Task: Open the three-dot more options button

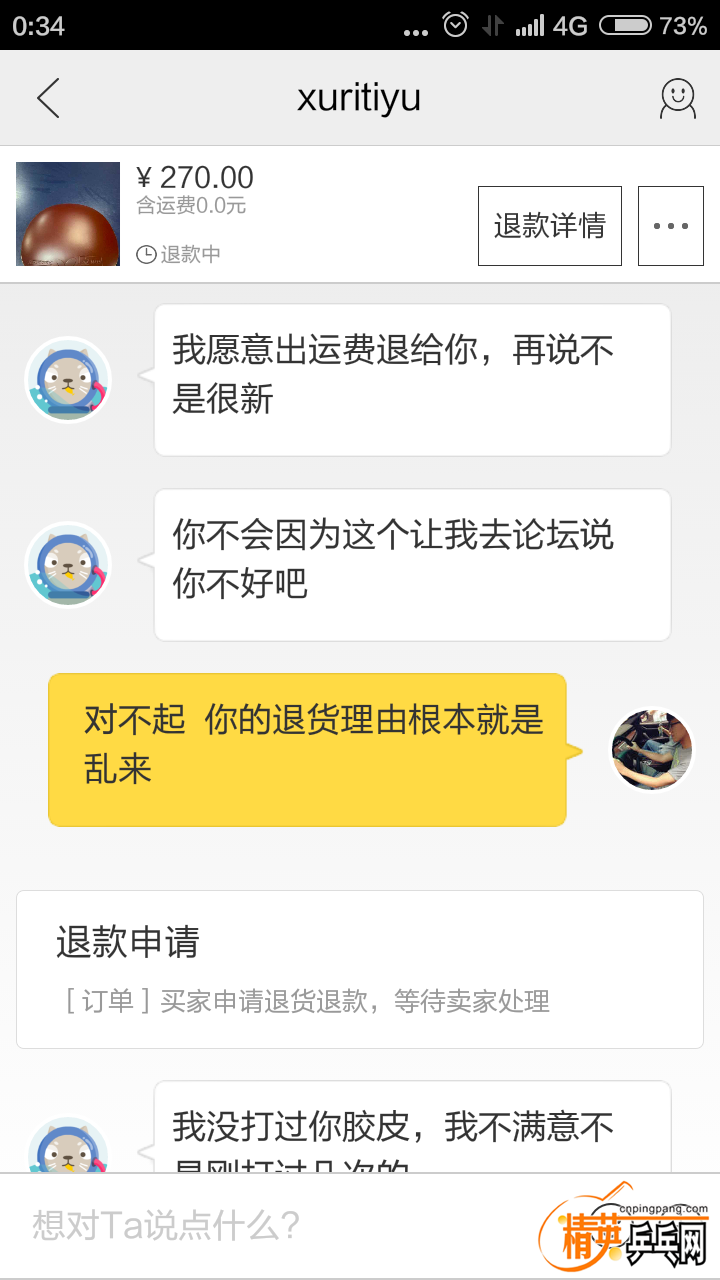Action: (671, 225)
